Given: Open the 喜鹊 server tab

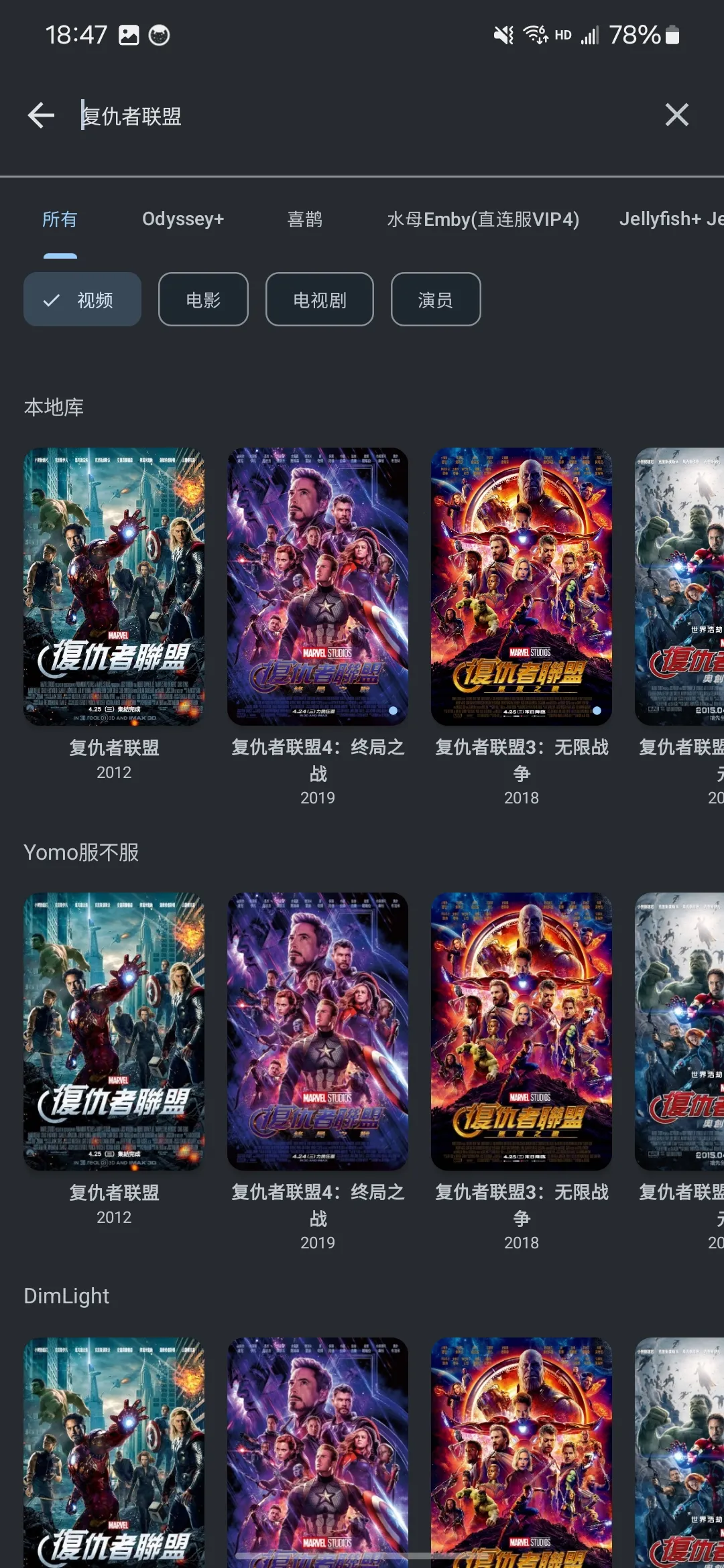Looking at the screenshot, I should (305, 220).
